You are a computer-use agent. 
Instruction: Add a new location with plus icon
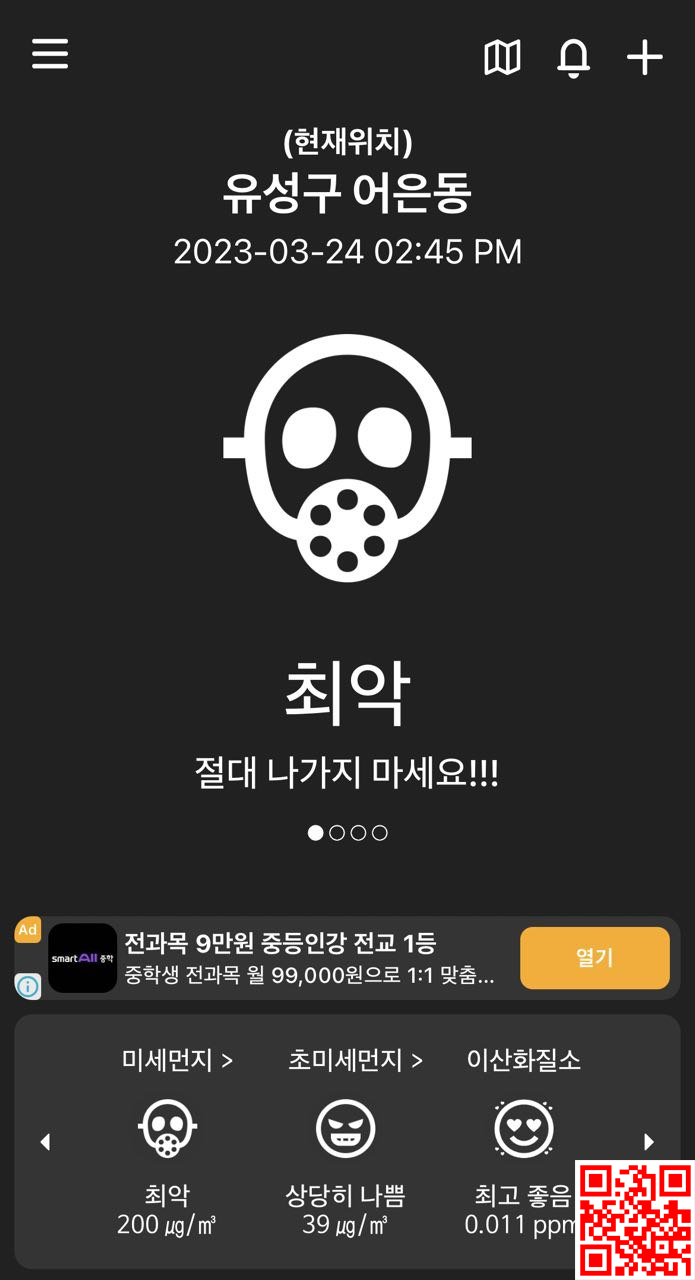click(x=645, y=58)
